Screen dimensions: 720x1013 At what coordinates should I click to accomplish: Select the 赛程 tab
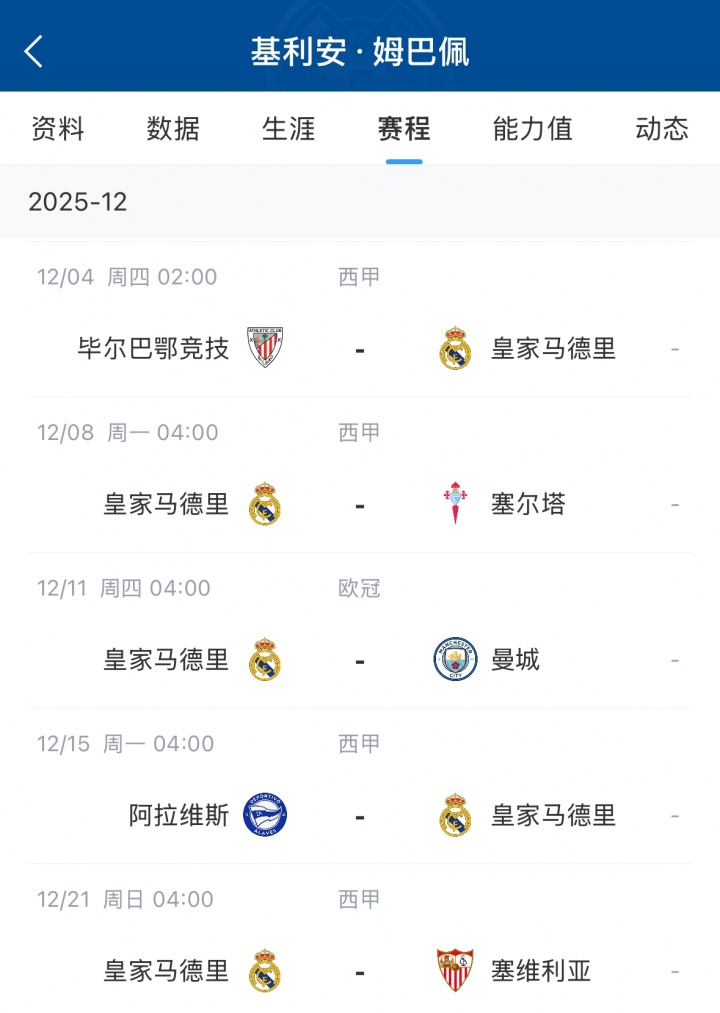(x=404, y=129)
